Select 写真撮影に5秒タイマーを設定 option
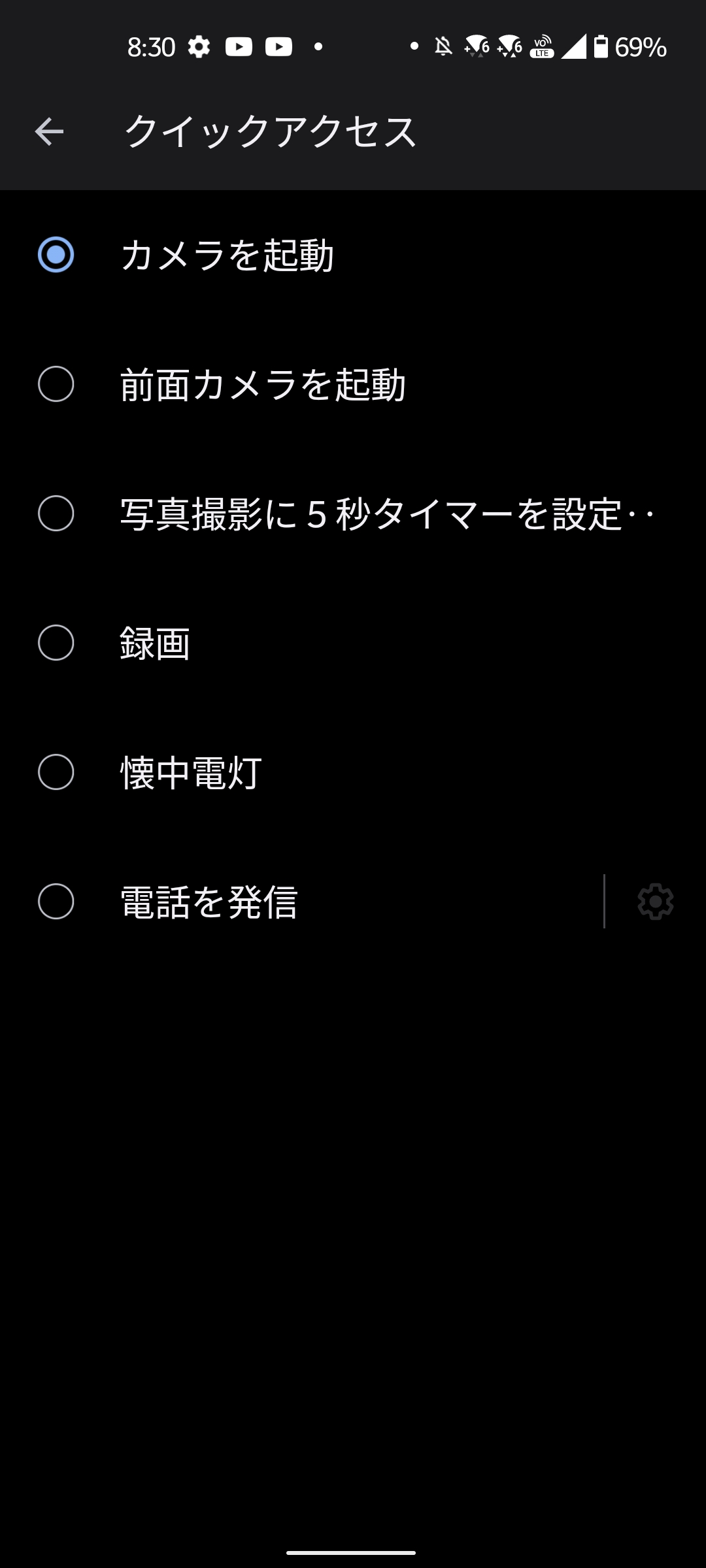The image size is (706, 1568). pos(56,513)
